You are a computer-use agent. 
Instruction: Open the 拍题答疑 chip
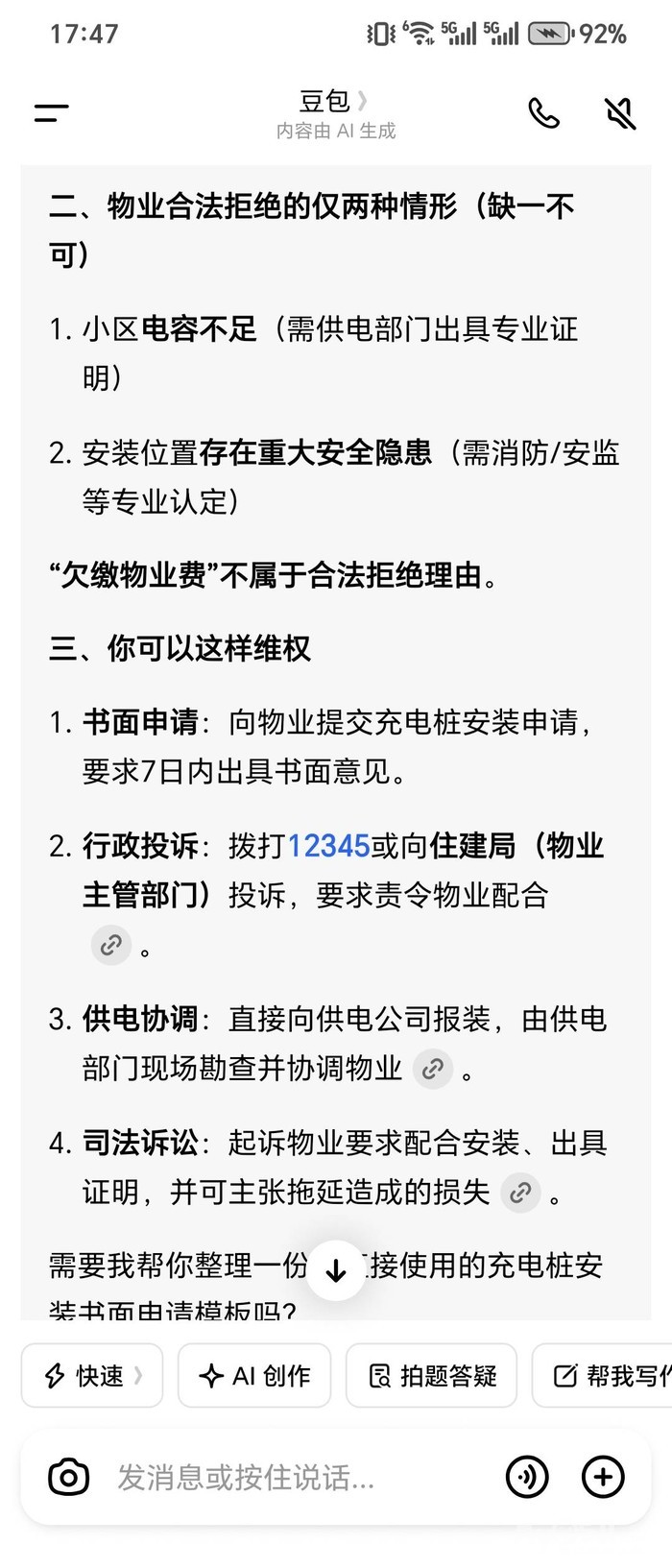click(x=432, y=1376)
